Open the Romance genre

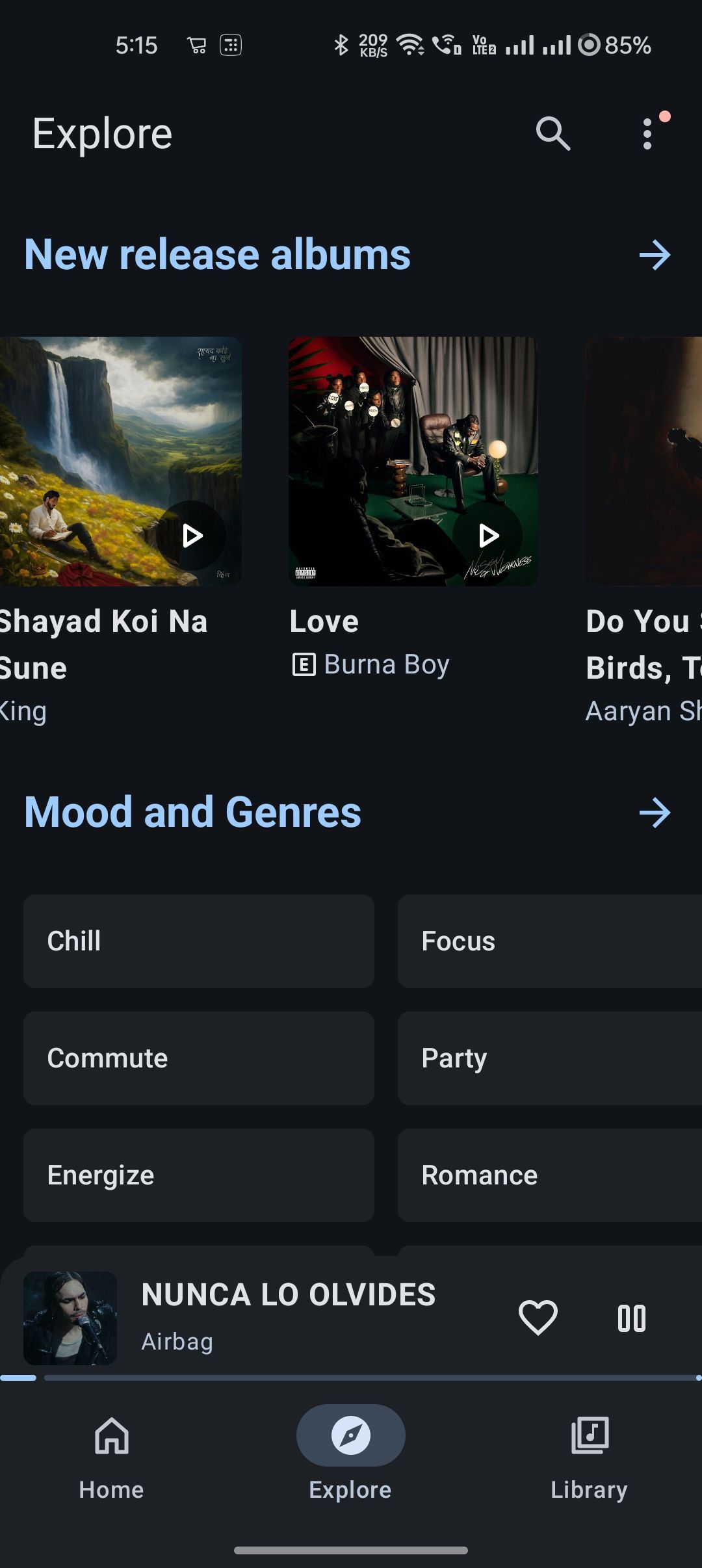click(x=550, y=1175)
